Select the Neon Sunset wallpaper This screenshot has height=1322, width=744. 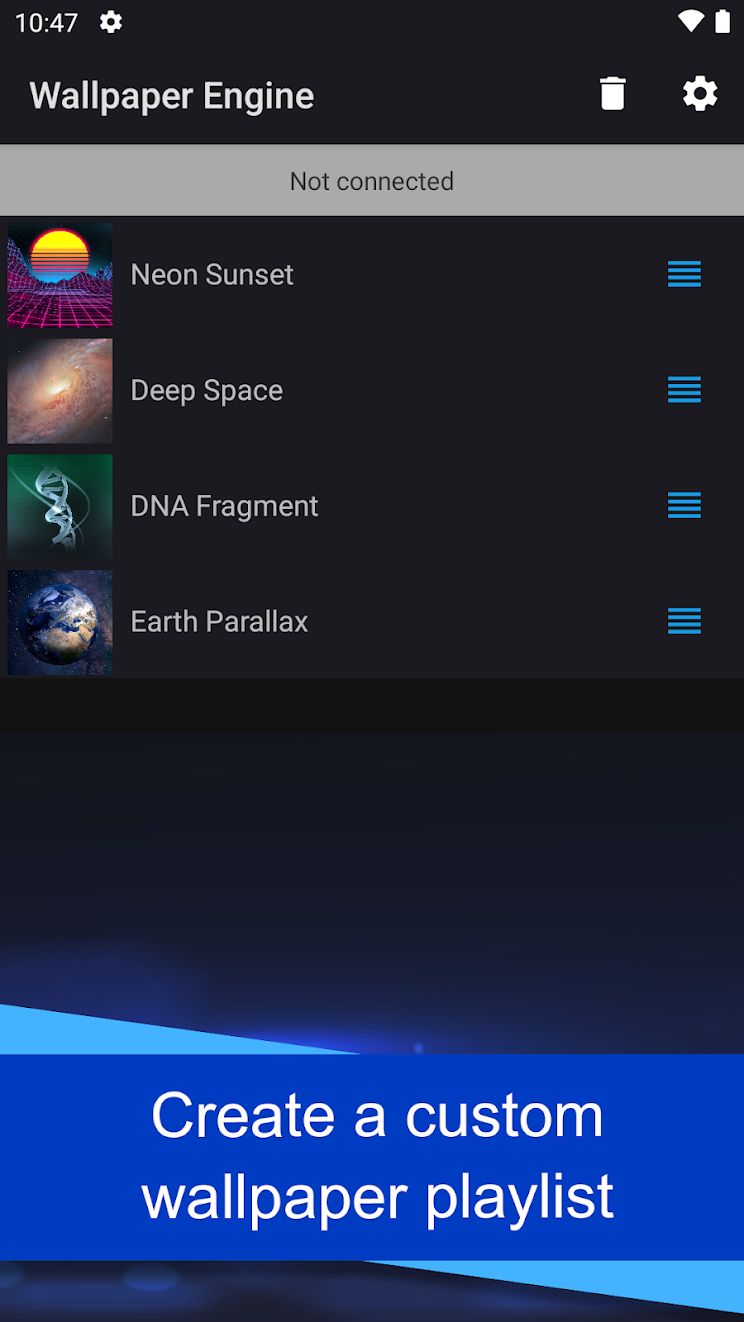[212, 274]
